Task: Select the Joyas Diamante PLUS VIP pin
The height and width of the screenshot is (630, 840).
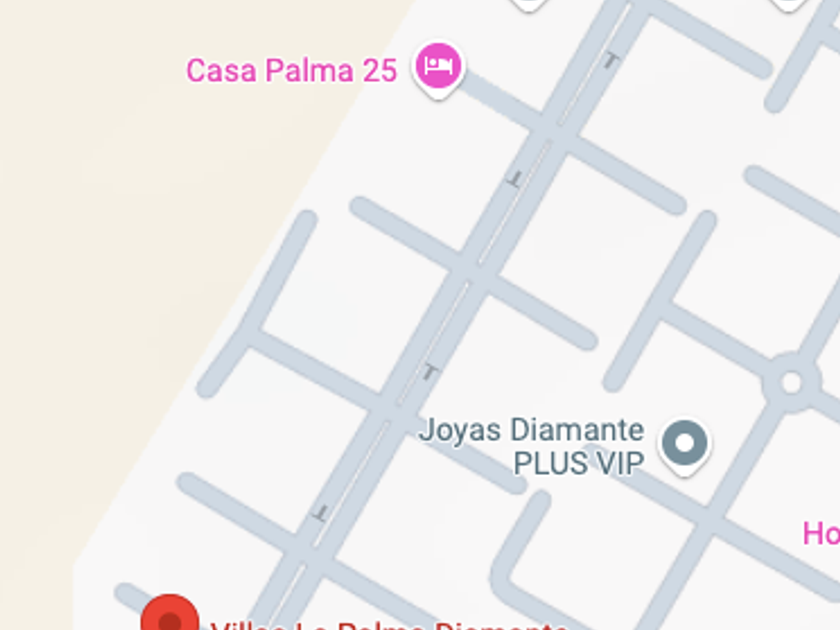Action: tap(686, 442)
